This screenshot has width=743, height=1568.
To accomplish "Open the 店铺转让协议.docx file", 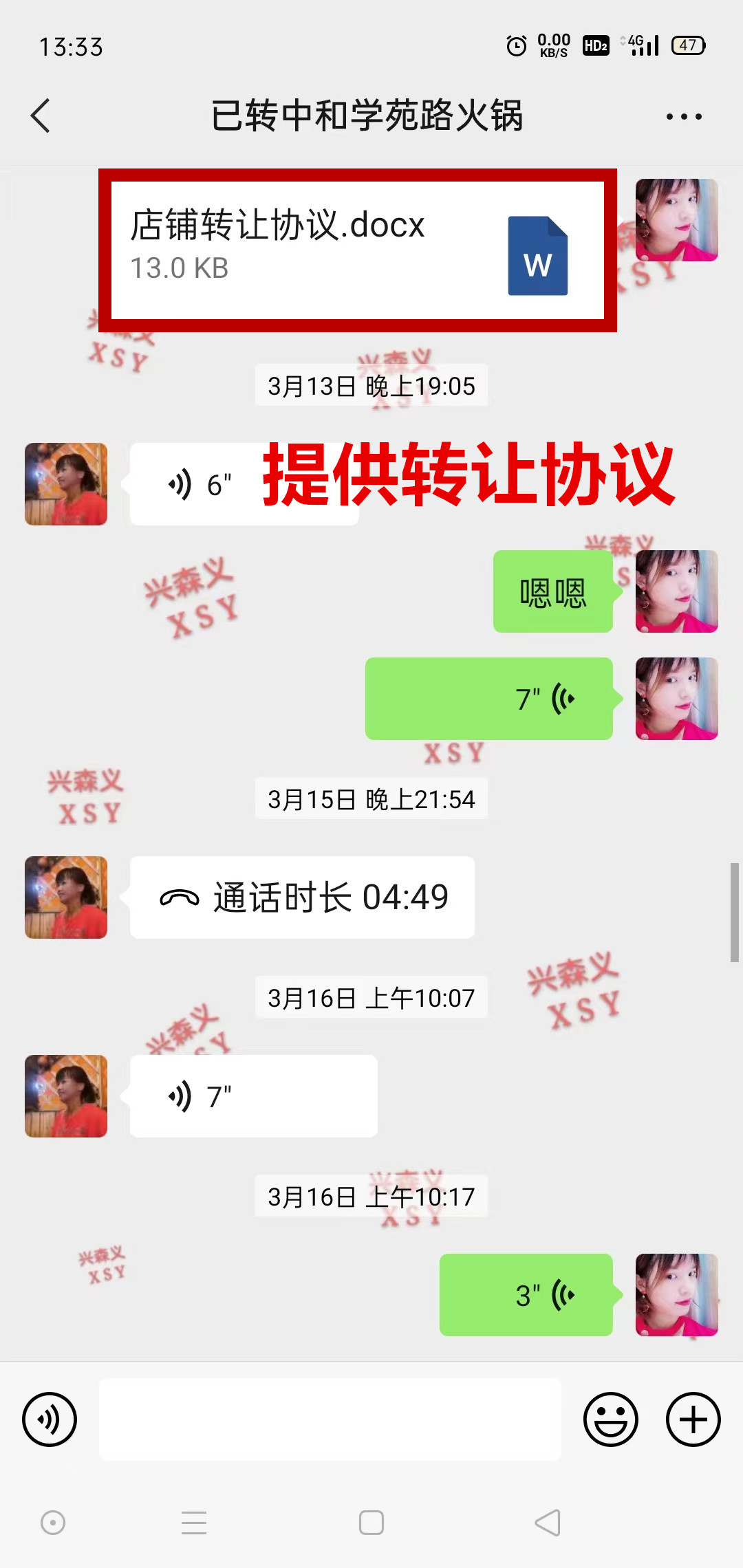I will click(x=357, y=250).
